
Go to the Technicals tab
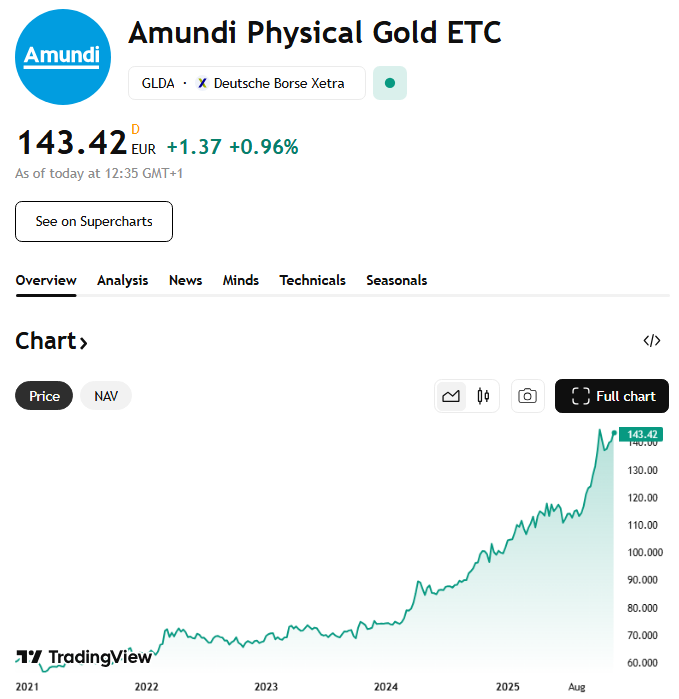[312, 280]
